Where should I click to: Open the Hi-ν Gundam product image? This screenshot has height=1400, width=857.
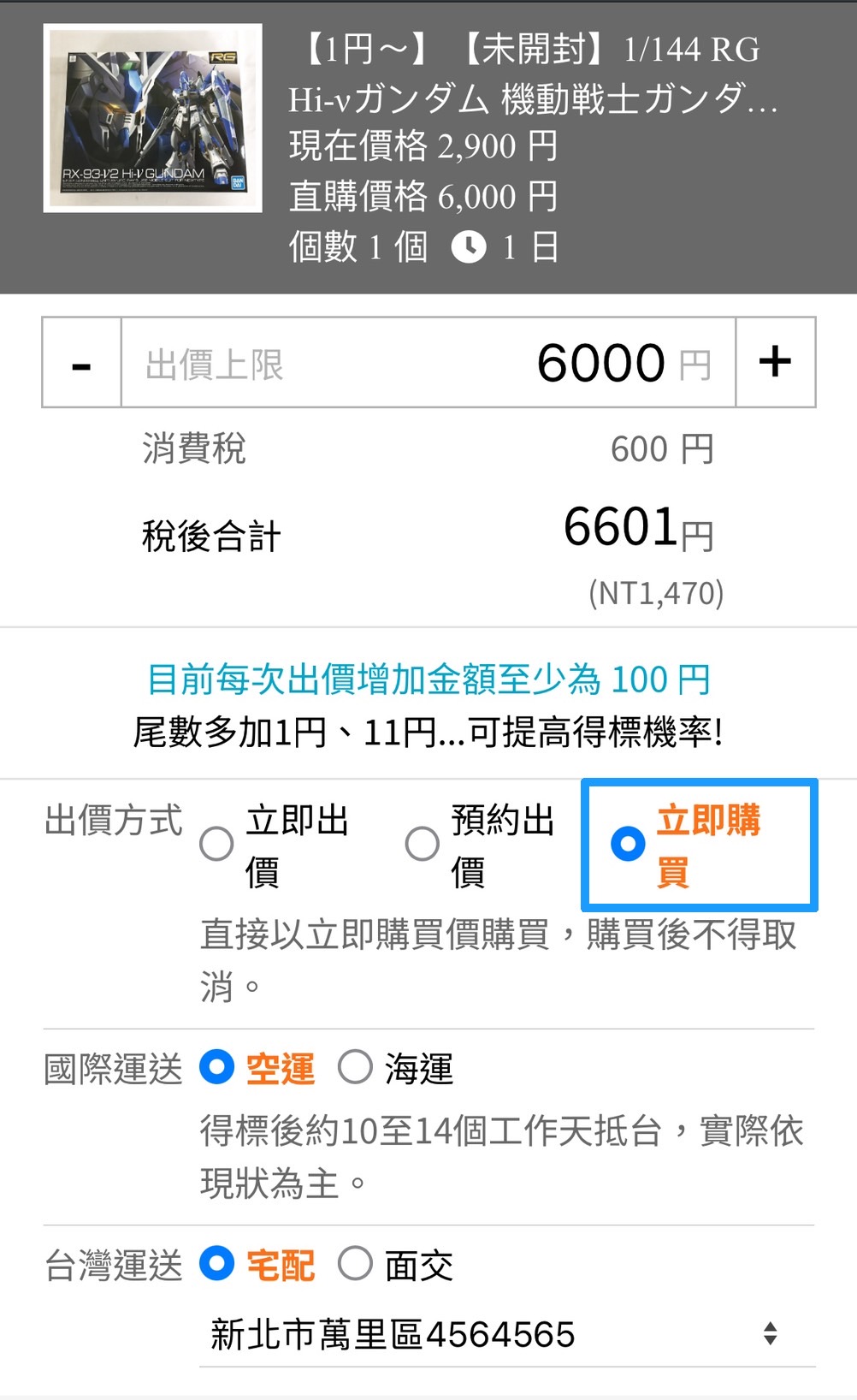click(153, 118)
